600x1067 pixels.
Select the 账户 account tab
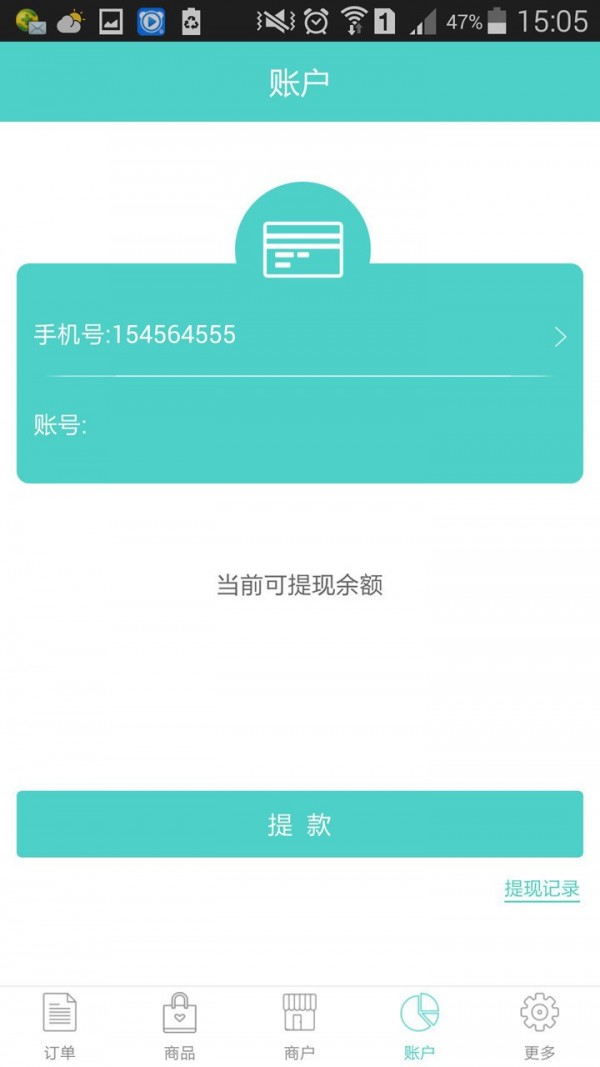(419, 1026)
